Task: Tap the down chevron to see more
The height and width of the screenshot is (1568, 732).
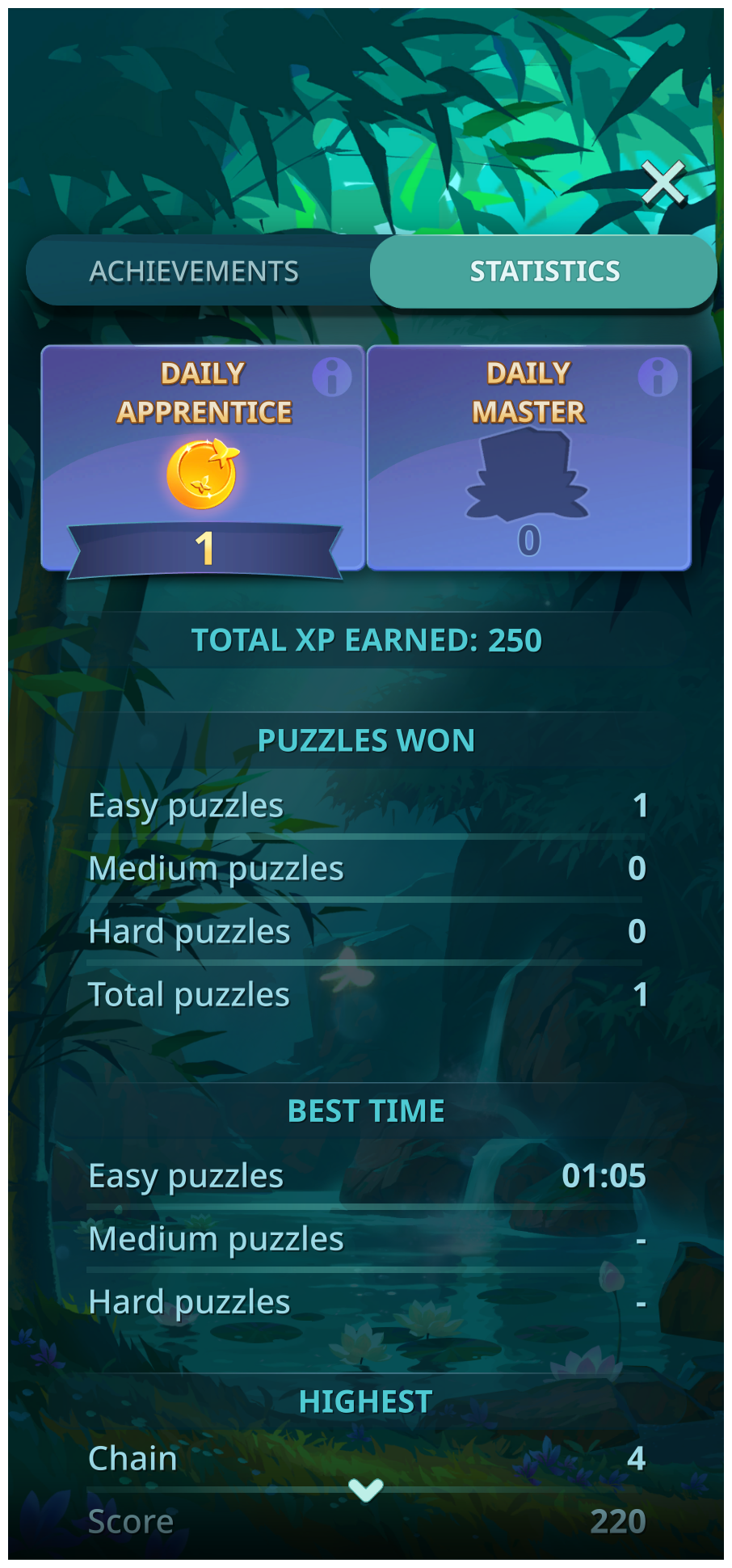Action: click(366, 1490)
